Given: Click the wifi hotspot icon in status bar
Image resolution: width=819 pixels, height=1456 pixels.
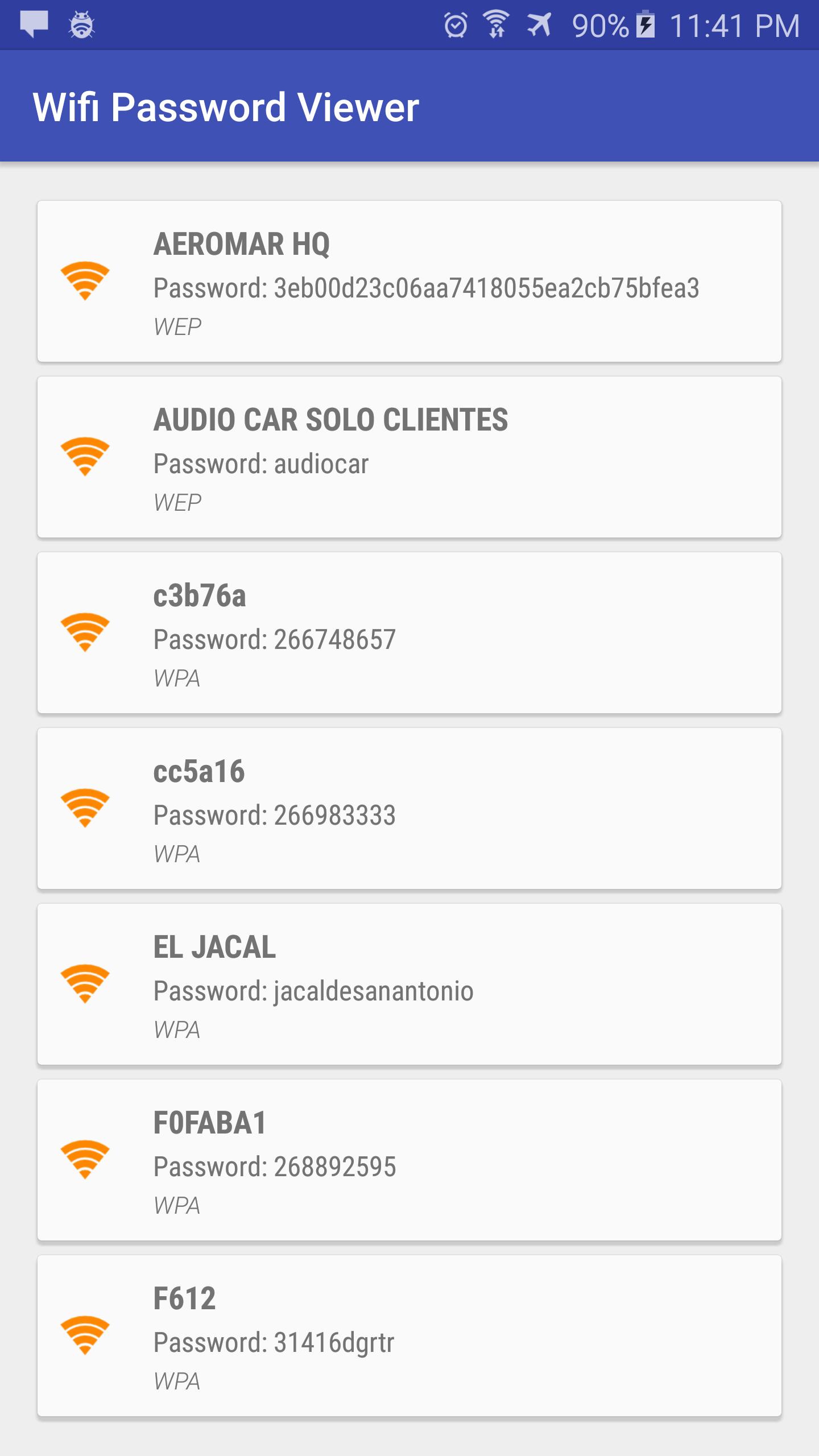Looking at the screenshot, I should click(496, 25).
